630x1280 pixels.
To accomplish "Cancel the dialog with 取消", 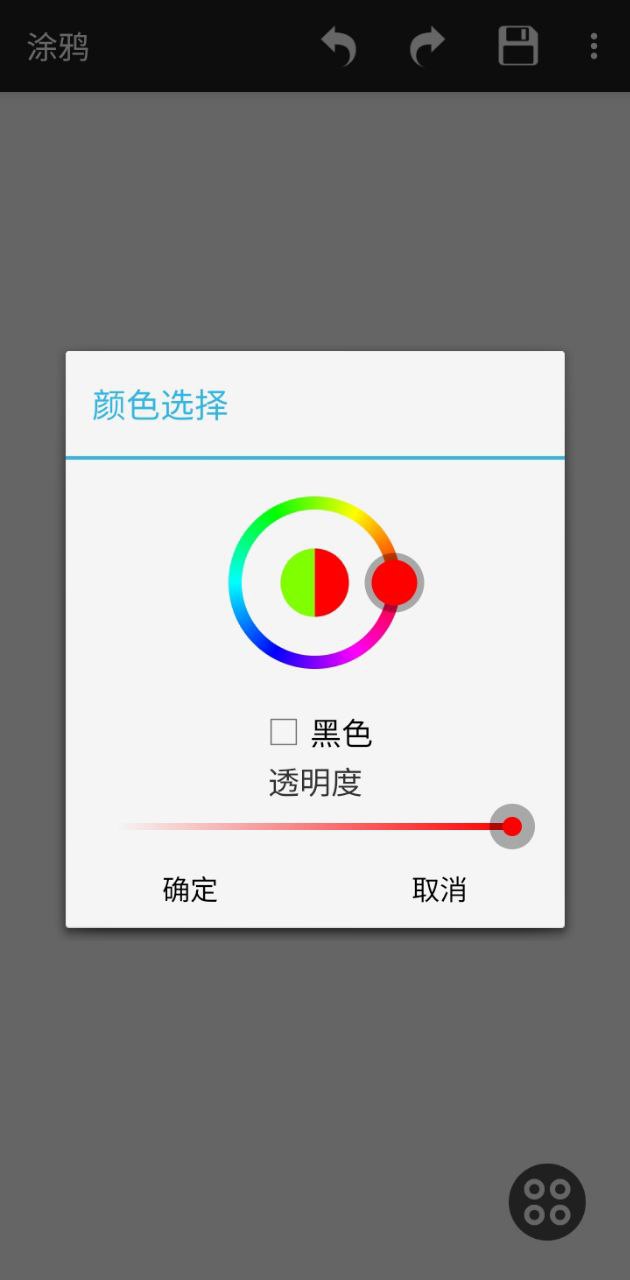I will [x=439, y=889].
